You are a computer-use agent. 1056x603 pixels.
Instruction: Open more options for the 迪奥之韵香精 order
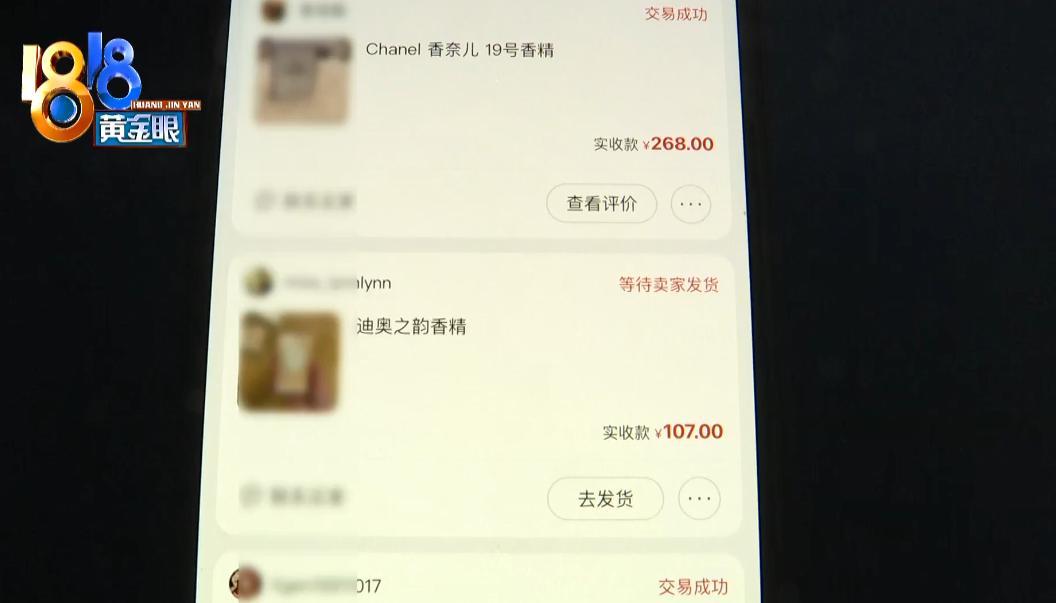tap(699, 499)
